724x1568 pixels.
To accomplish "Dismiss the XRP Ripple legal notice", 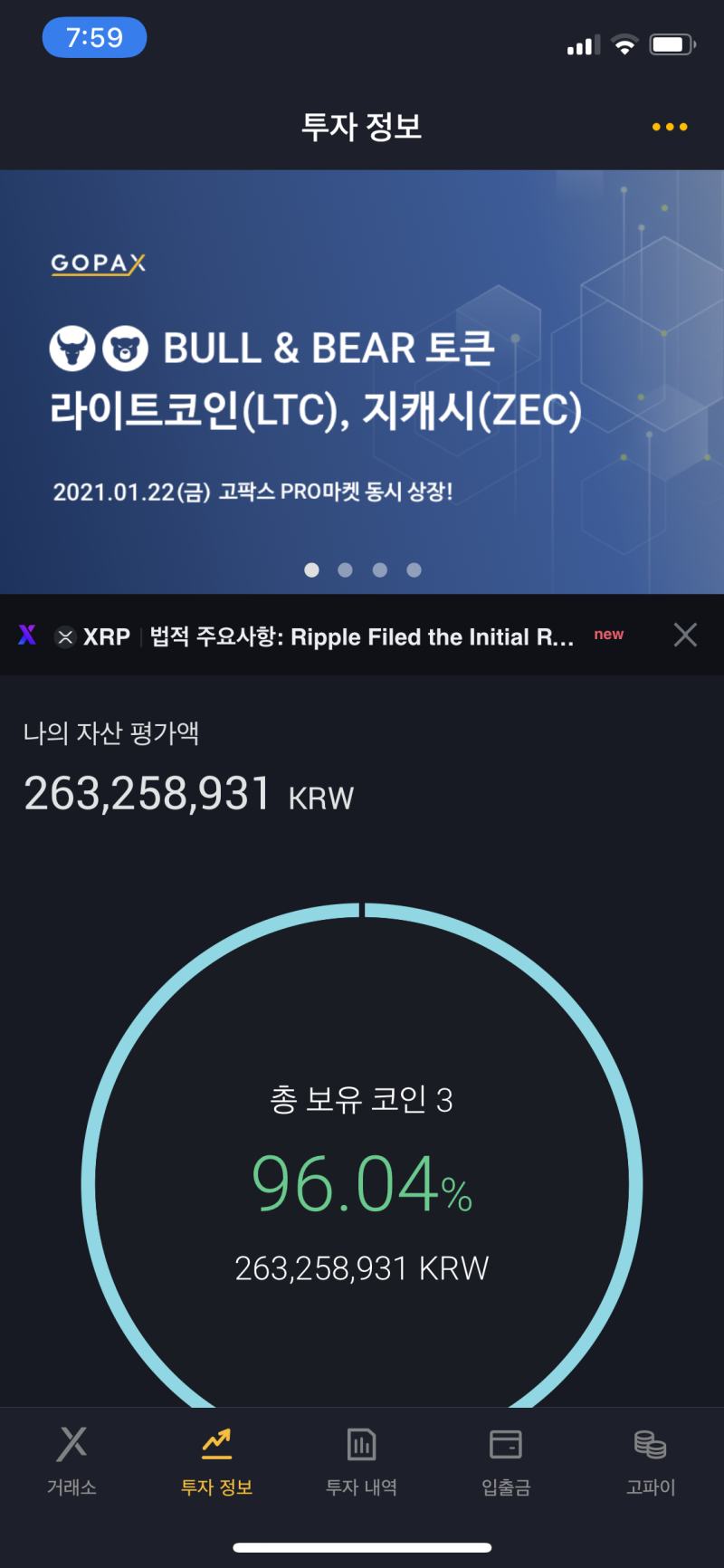I will 685,635.
